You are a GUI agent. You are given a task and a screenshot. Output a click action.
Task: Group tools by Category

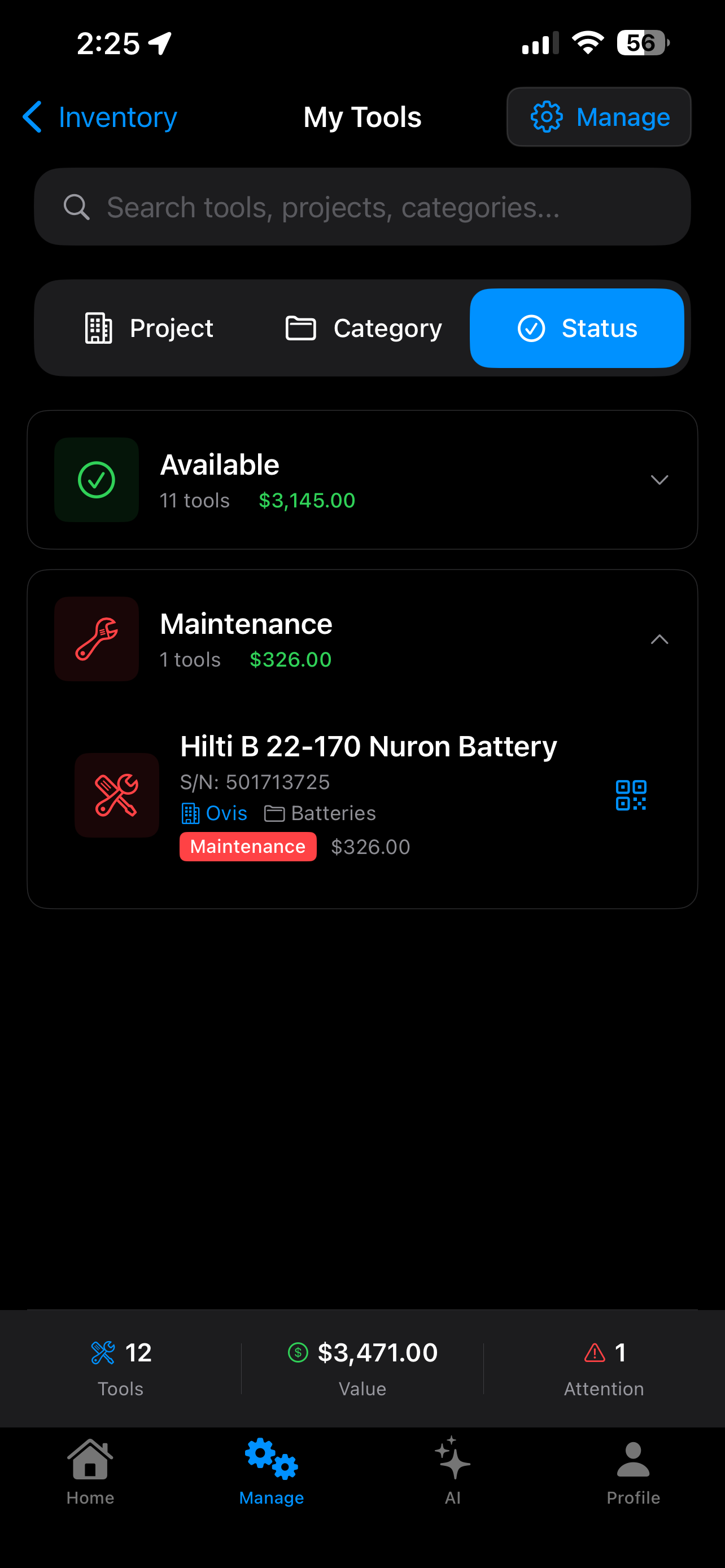tap(364, 328)
